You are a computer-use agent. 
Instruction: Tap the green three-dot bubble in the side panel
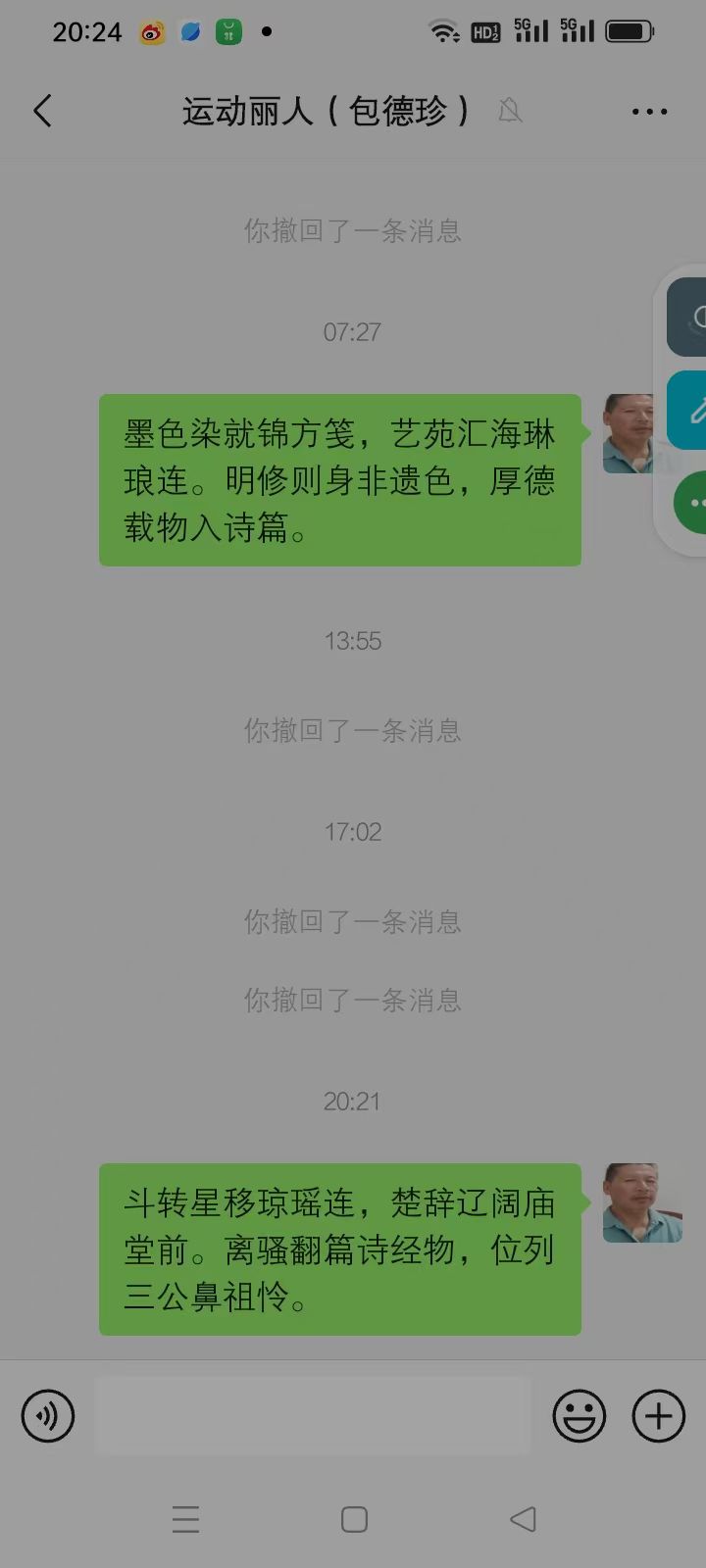tap(692, 503)
